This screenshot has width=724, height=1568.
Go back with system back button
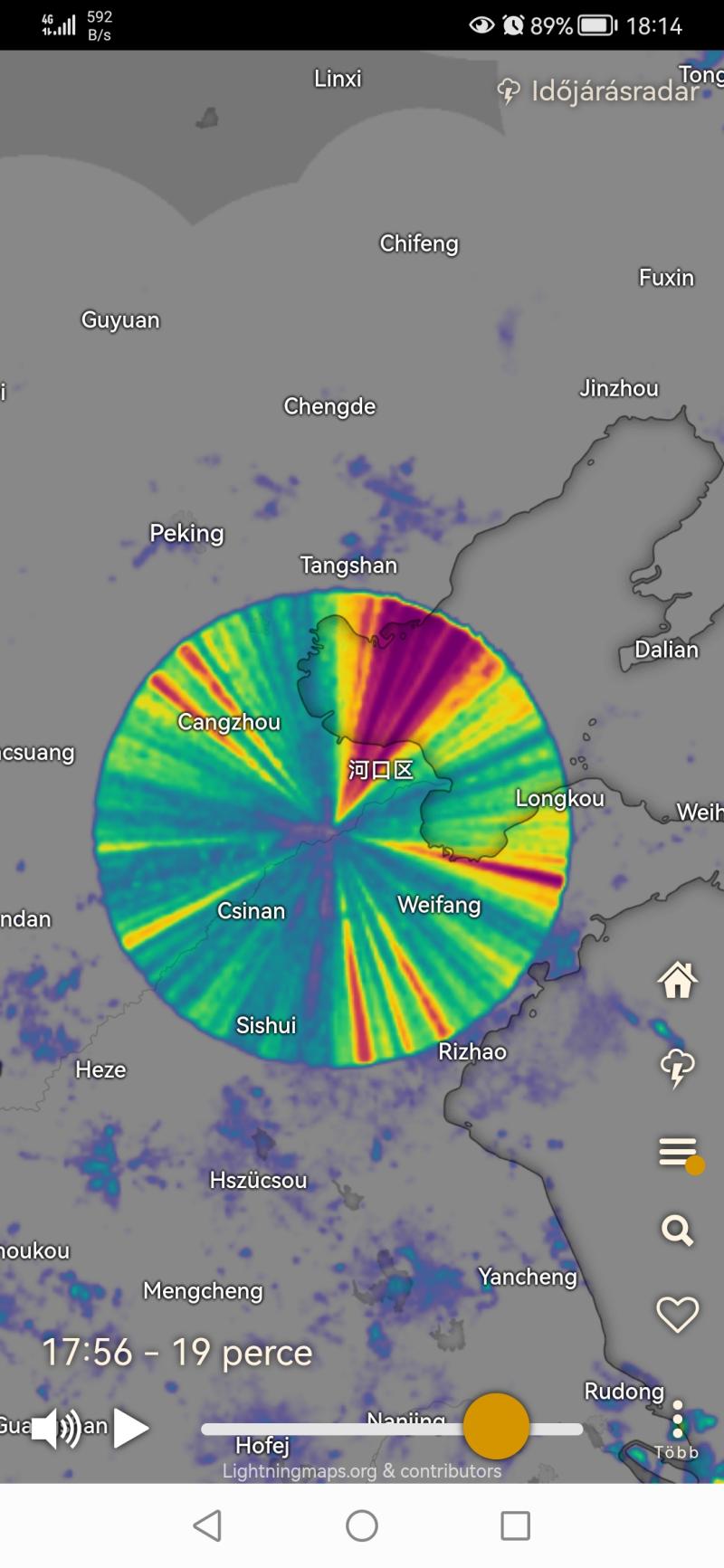pos(208,1525)
